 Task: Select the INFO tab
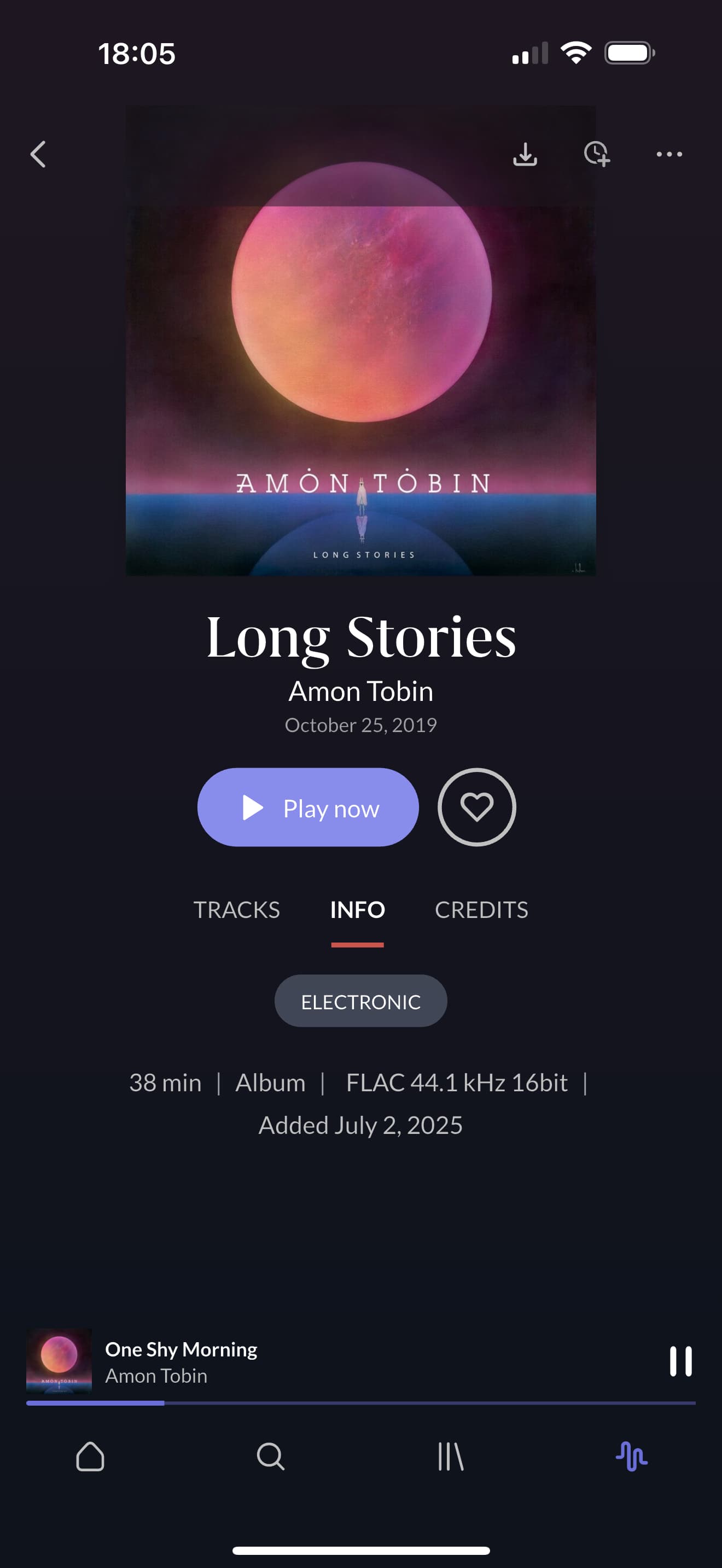[x=357, y=909]
